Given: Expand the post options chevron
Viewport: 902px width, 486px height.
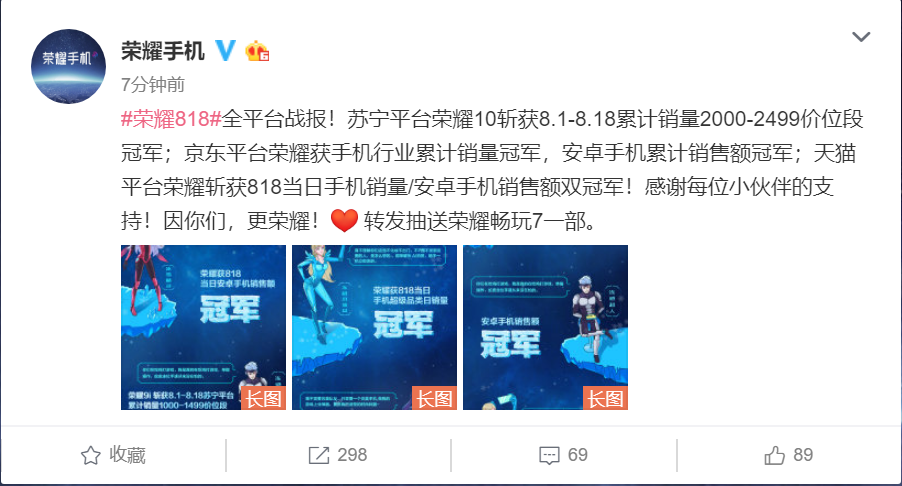Looking at the screenshot, I should coord(860,37).
